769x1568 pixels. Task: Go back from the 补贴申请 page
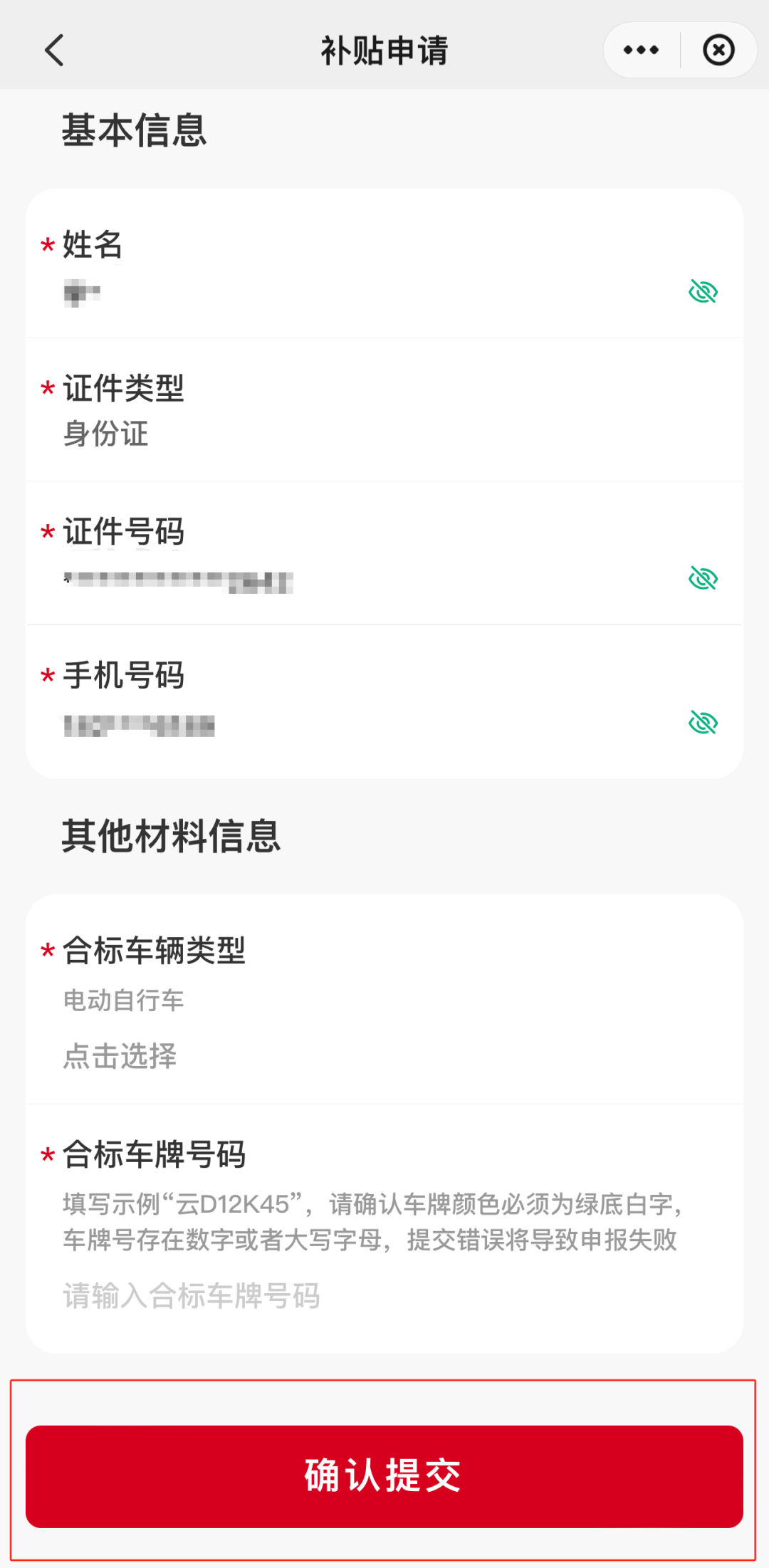[x=55, y=51]
